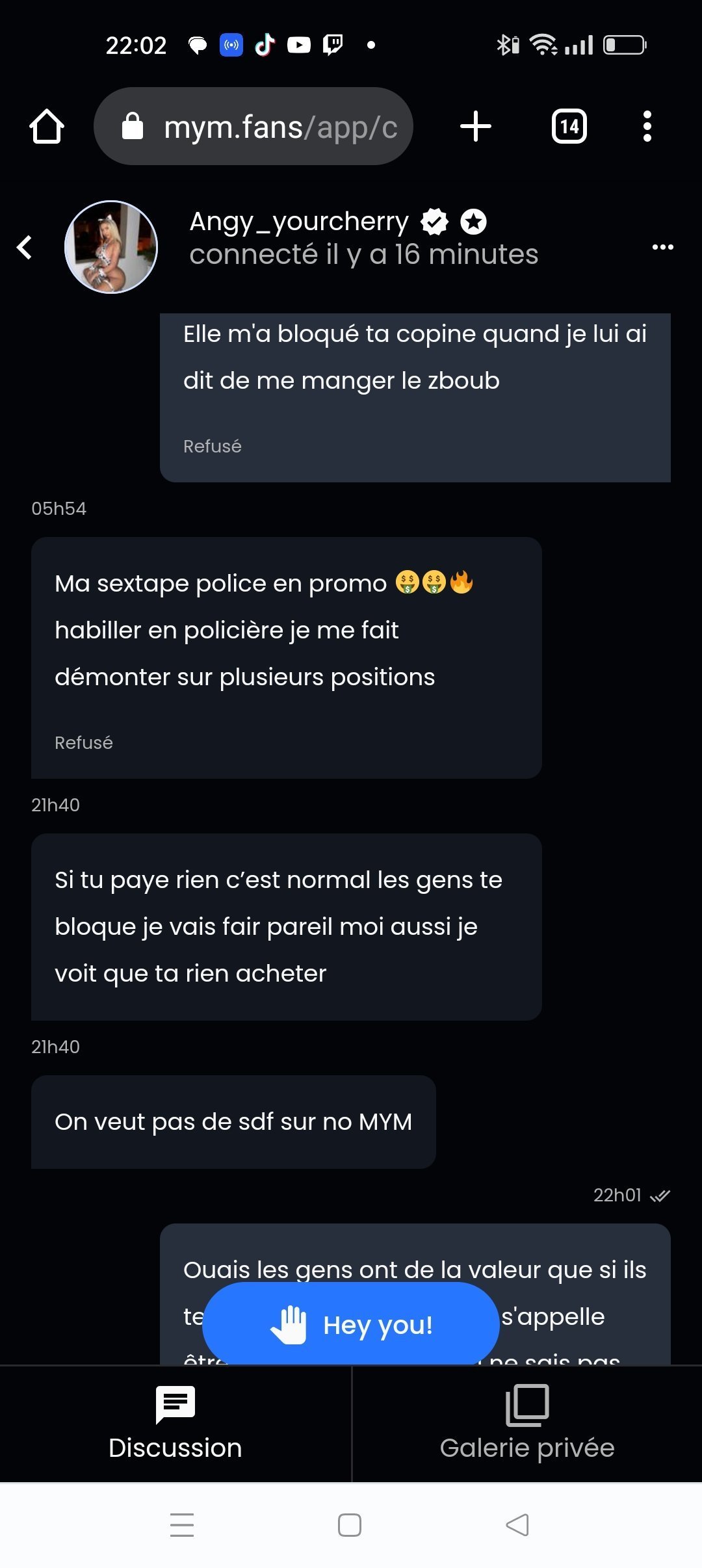The width and height of the screenshot is (702, 1568).
Task: Open the browser overflow menu
Action: click(x=647, y=126)
